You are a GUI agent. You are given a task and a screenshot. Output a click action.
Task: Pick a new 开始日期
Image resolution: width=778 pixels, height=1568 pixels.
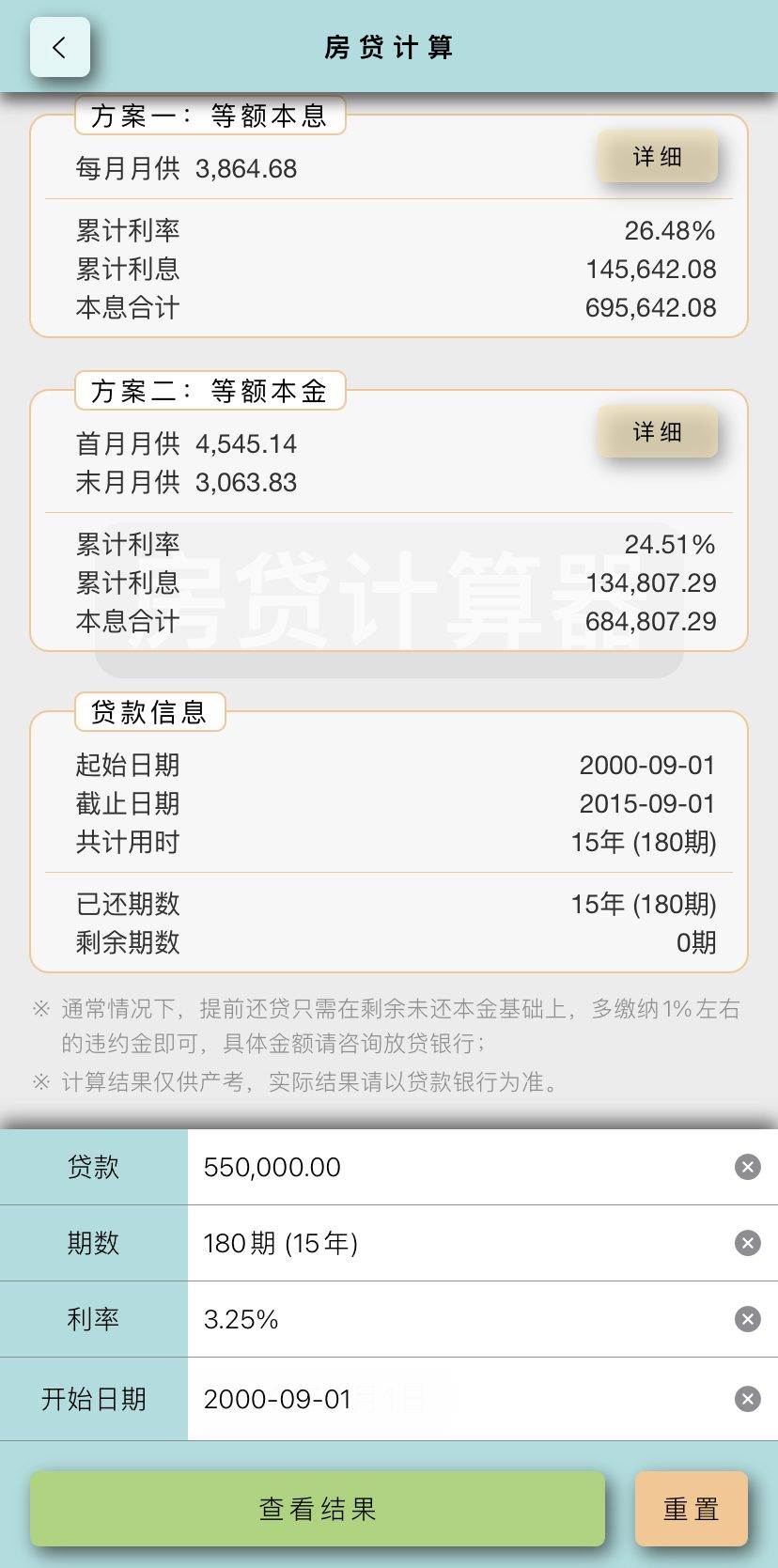point(460,1399)
